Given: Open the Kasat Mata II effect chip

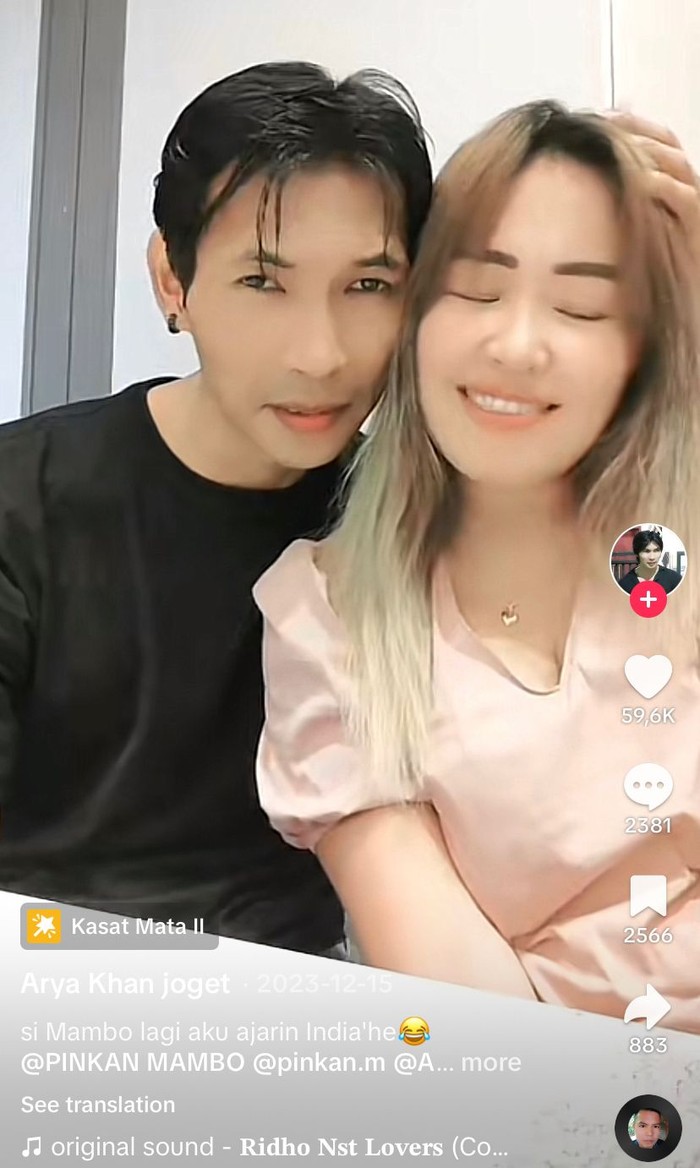Looking at the screenshot, I should [120, 927].
